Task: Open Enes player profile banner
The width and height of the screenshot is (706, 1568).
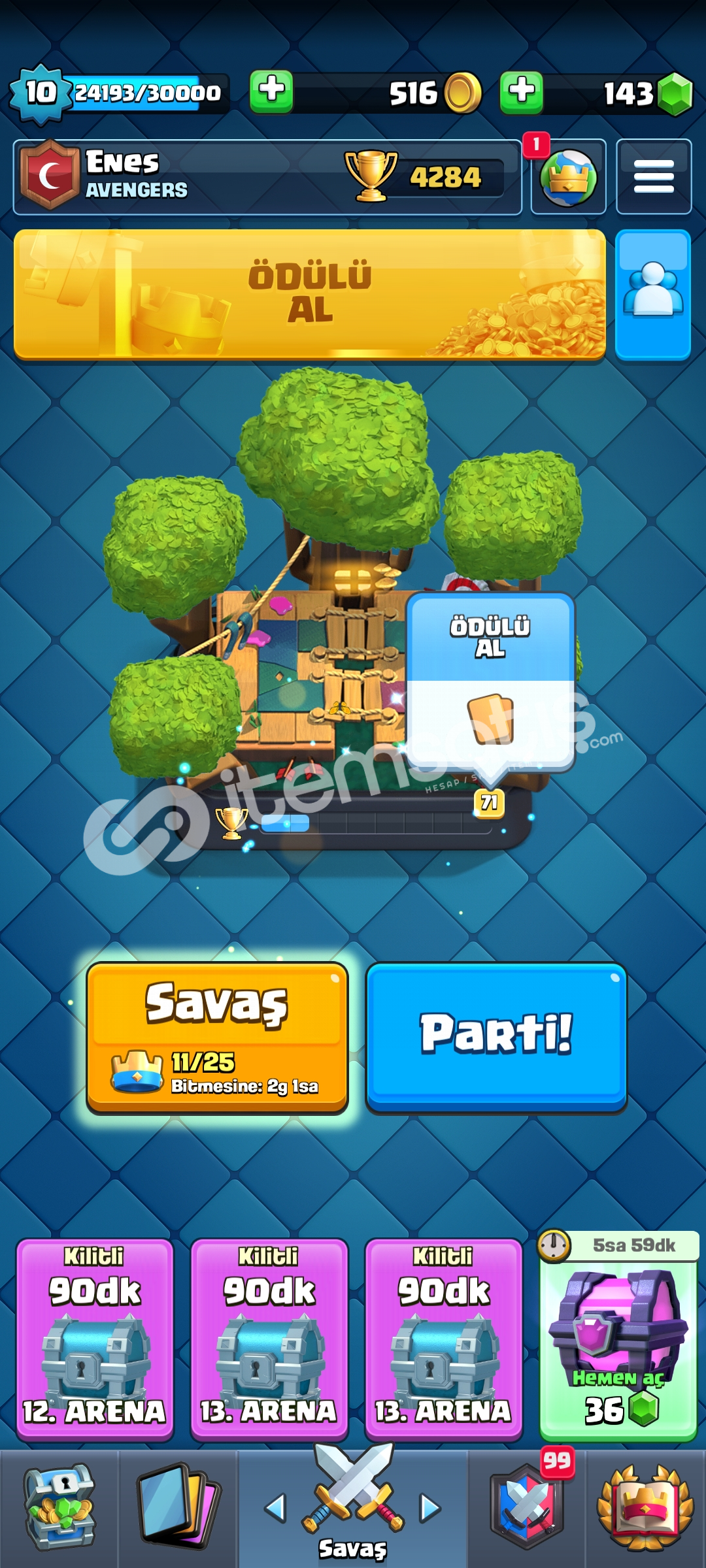Action: tap(267, 177)
